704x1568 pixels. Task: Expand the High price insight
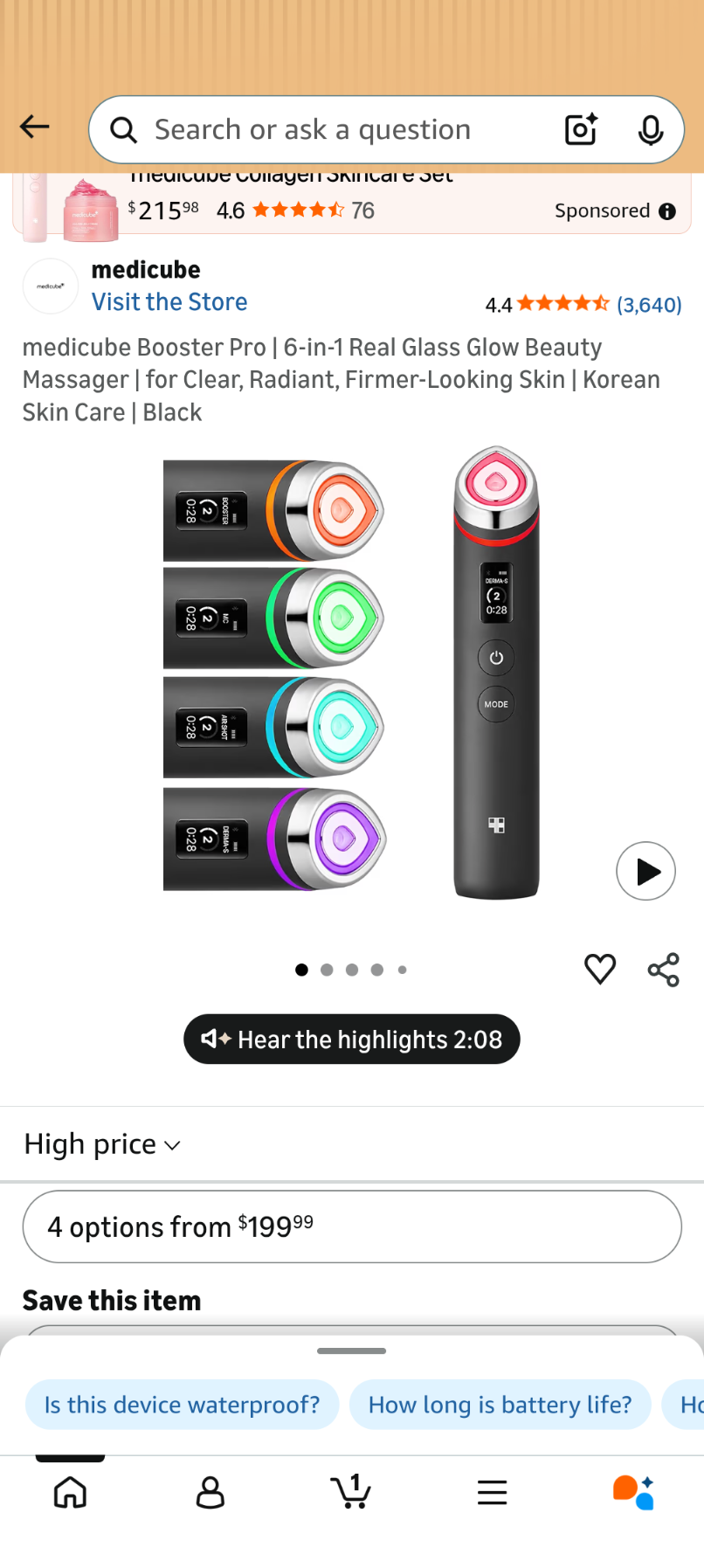tap(103, 1144)
